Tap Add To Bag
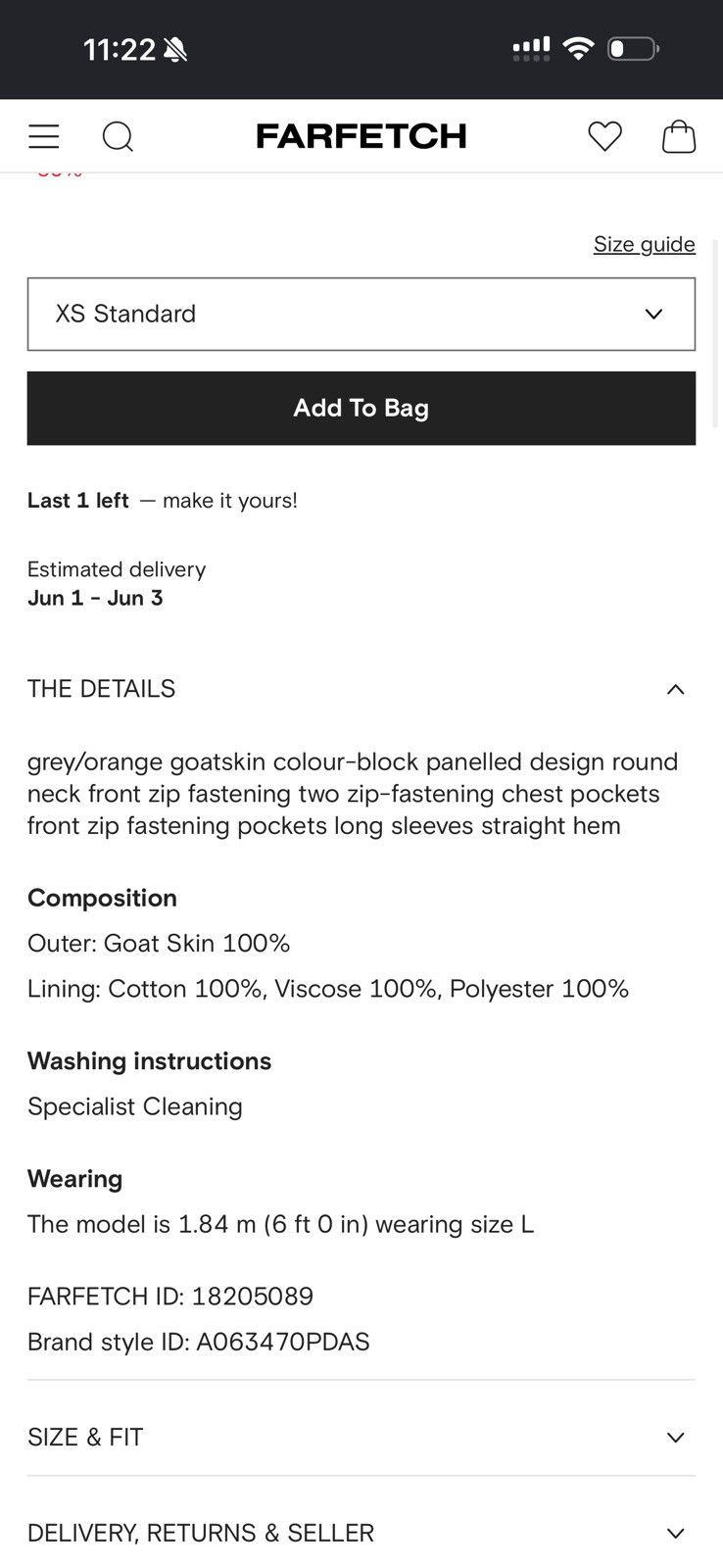 [361, 408]
